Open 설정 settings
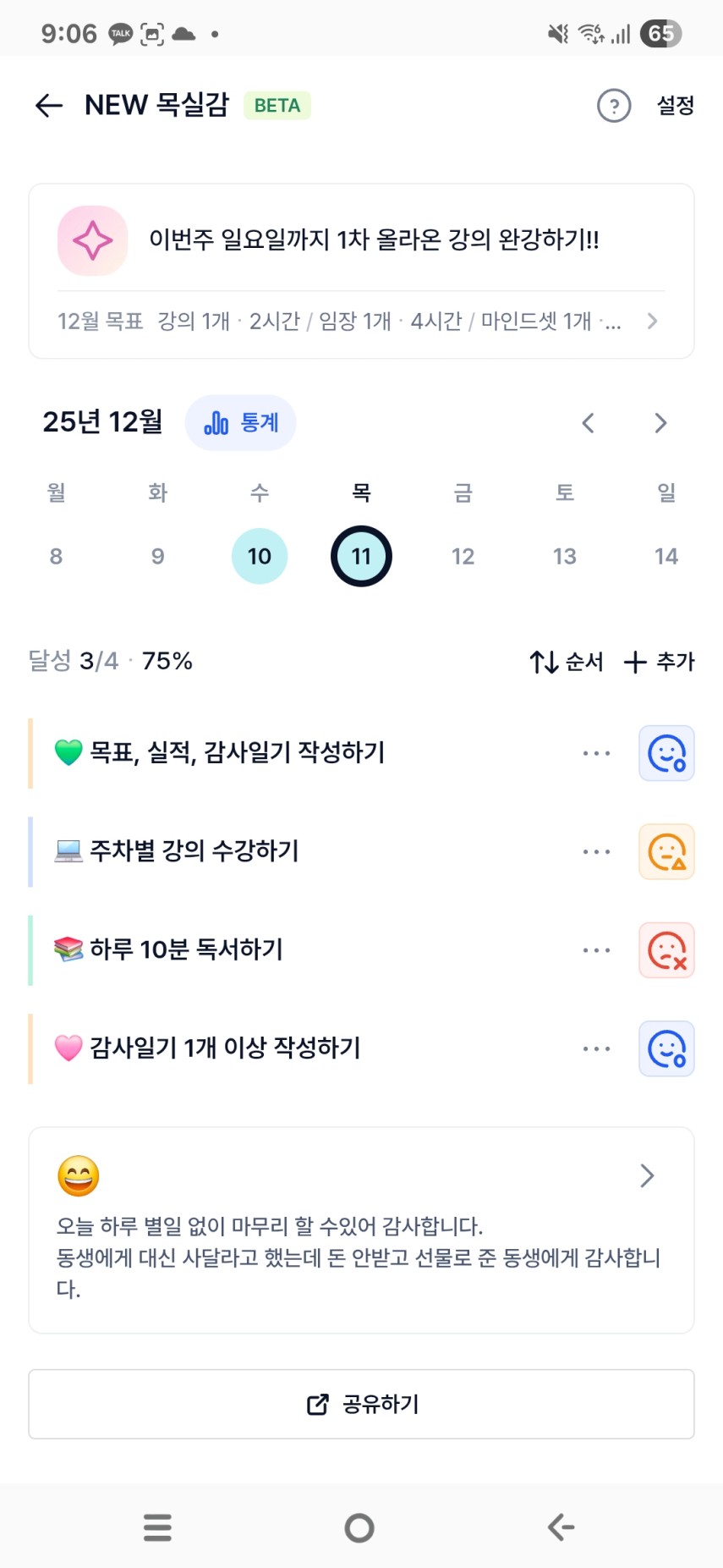Screen dimensions: 723x1568 (x=675, y=106)
